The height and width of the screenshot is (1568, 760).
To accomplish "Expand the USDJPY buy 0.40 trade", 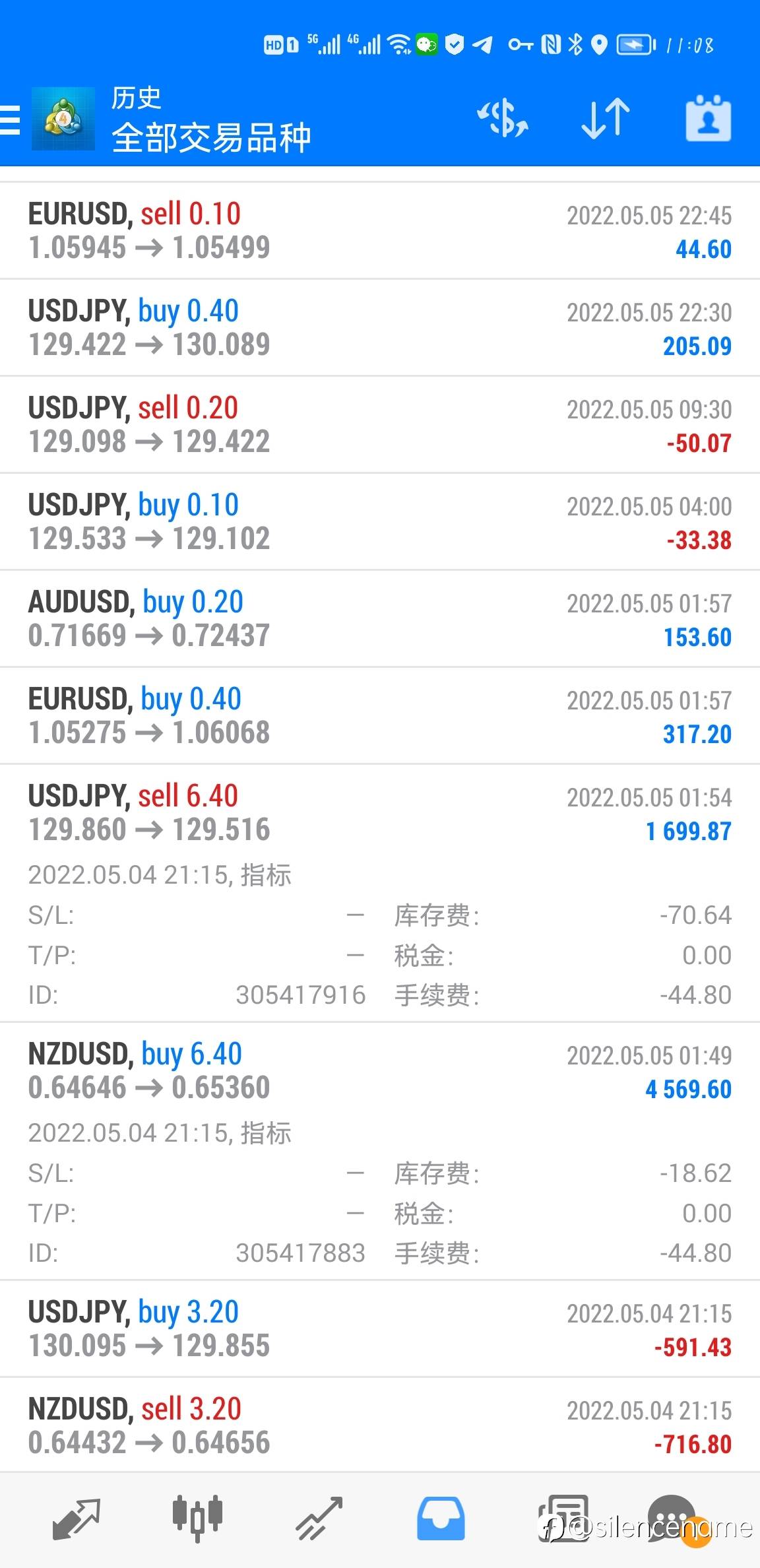I will point(380,328).
